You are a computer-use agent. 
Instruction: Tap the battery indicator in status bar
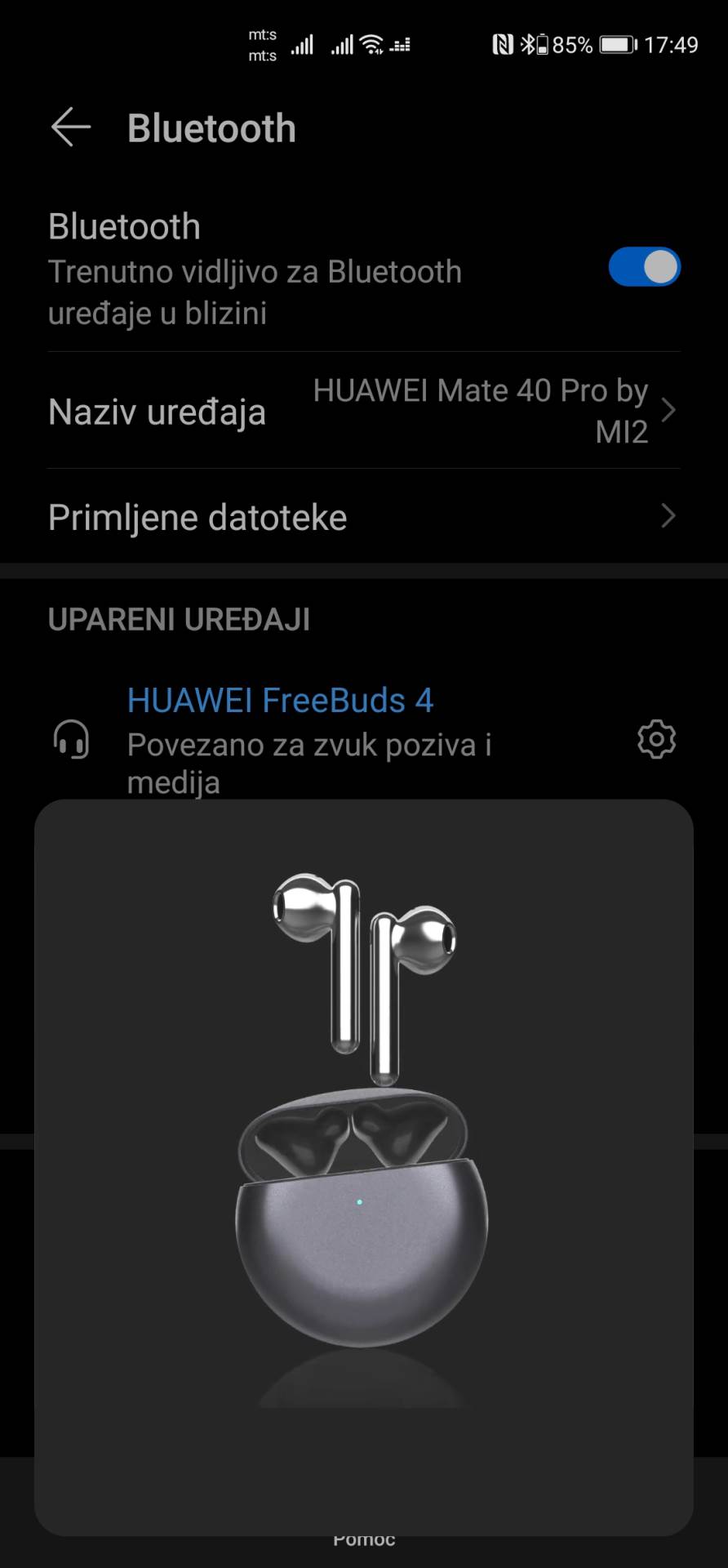point(619,45)
